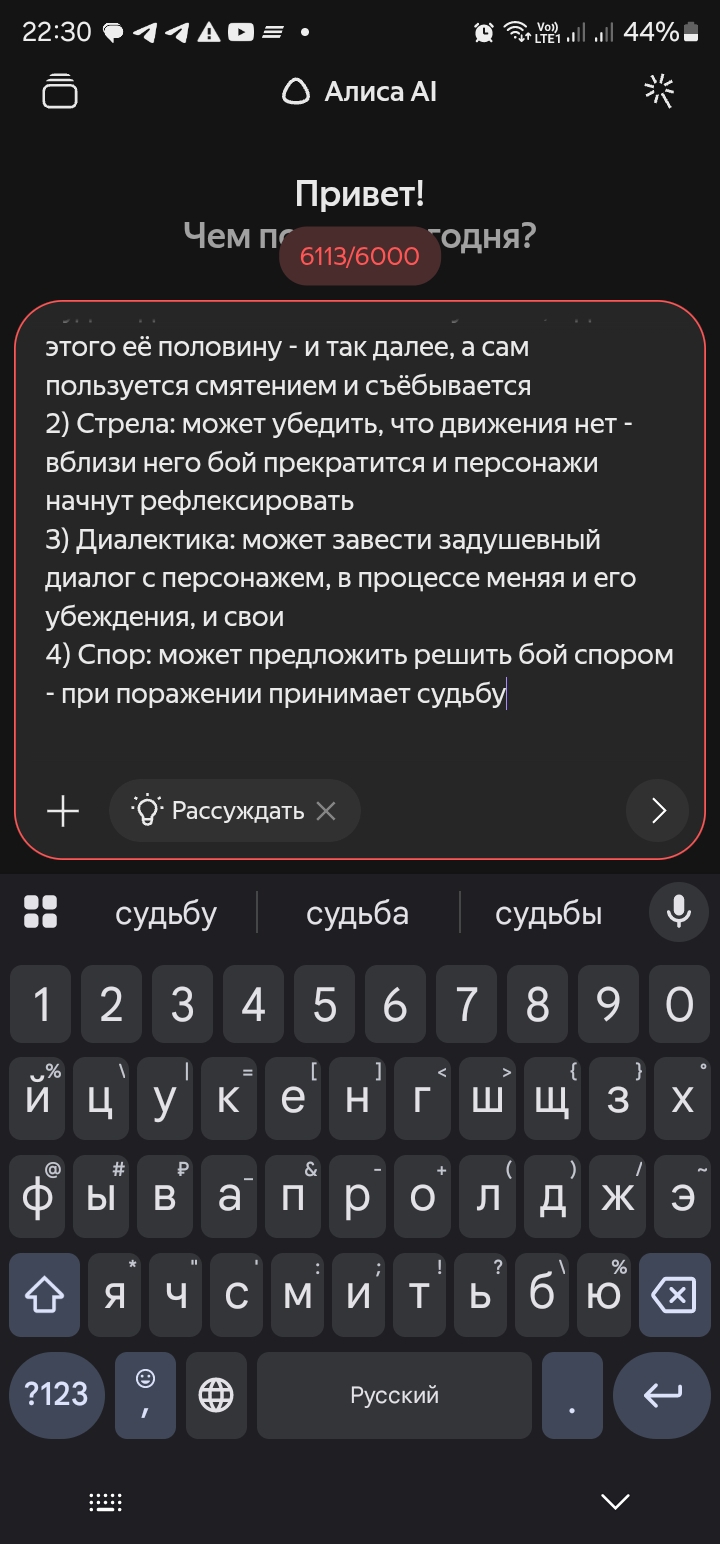Viewport: 720px width, 1544px height.
Task: Switch keyboard language via globe key
Action: click(x=216, y=1395)
